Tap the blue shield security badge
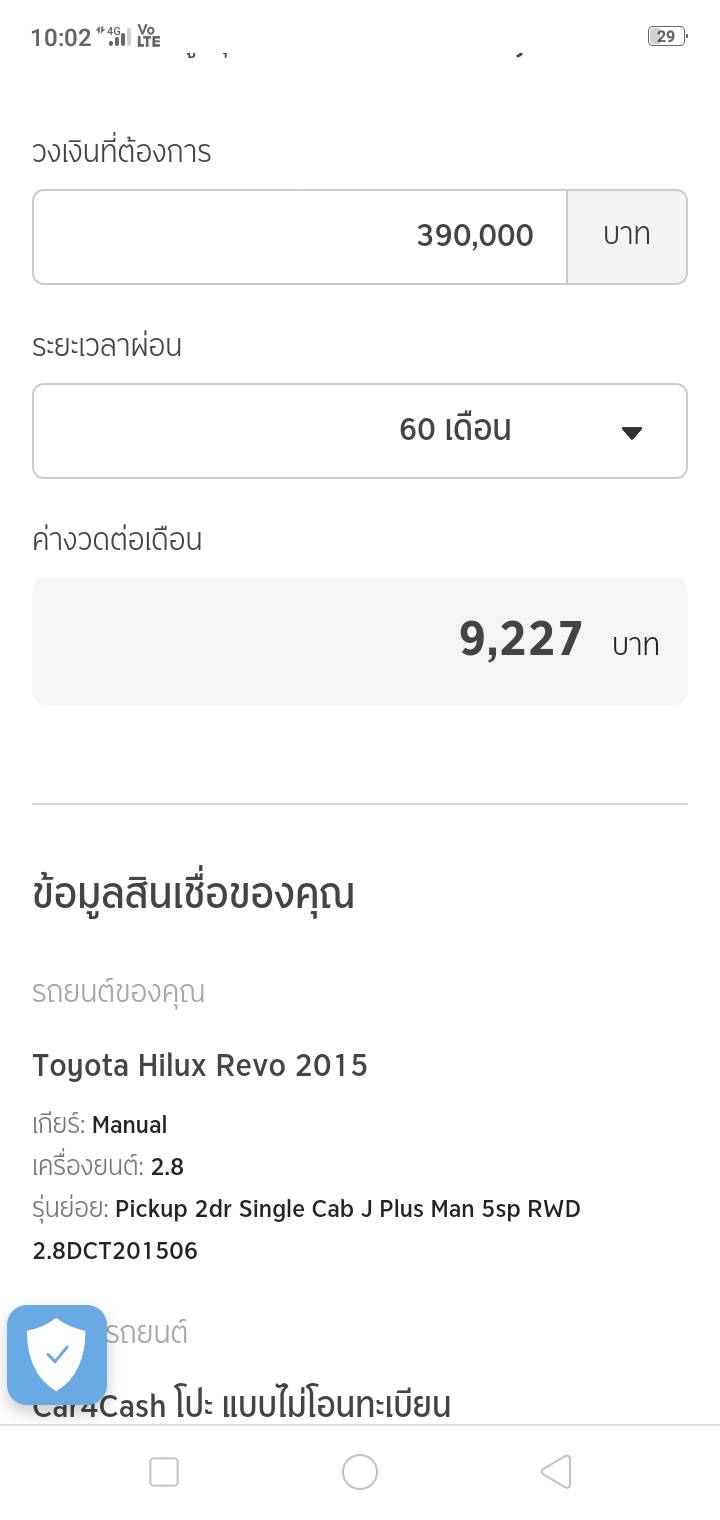 [57, 1355]
